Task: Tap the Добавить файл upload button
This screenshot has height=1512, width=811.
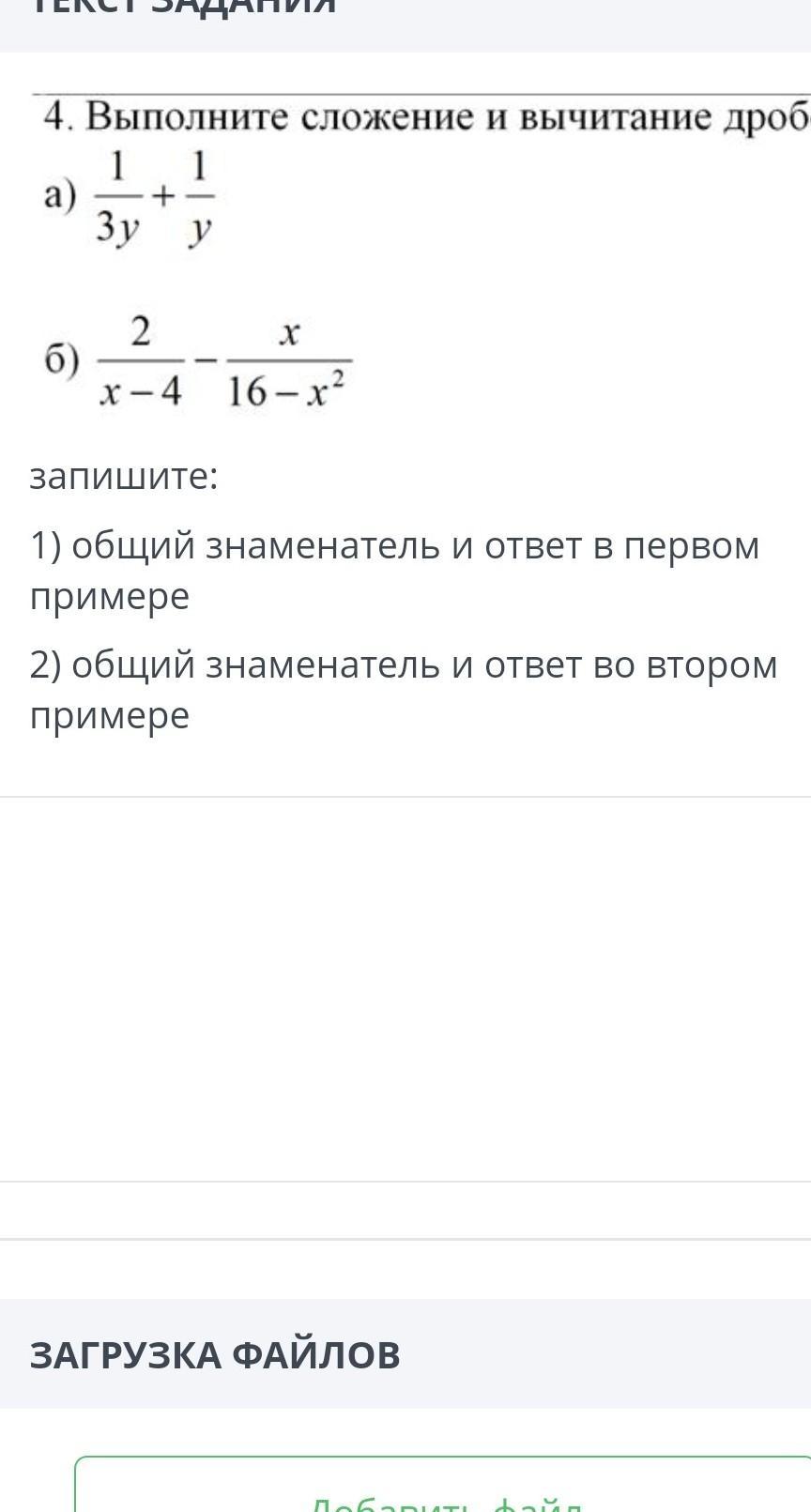Action: [x=445, y=1490]
